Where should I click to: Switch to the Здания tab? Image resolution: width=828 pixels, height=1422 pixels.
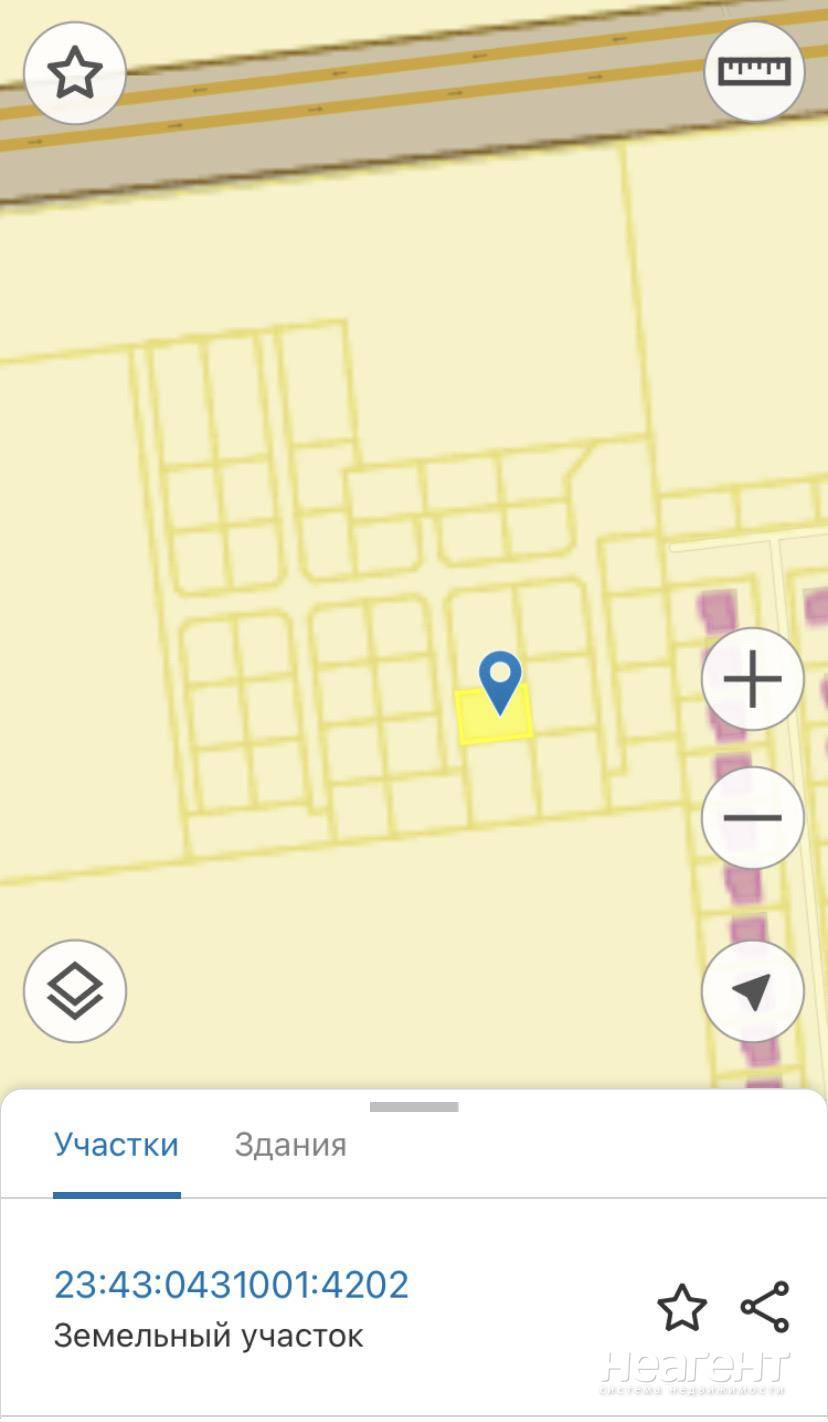pyautogui.click(x=290, y=1145)
